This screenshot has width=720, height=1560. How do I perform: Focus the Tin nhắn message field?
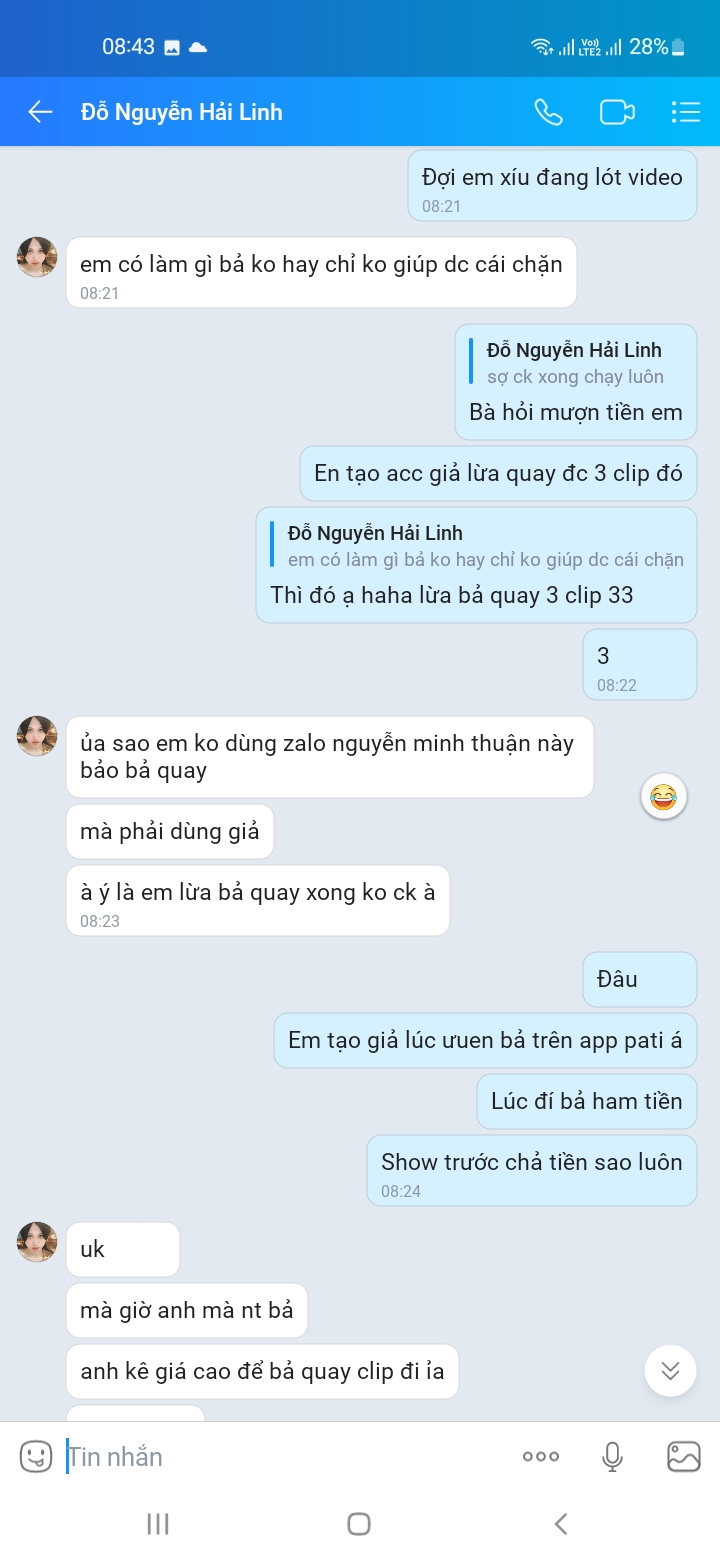[x=280, y=1457]
